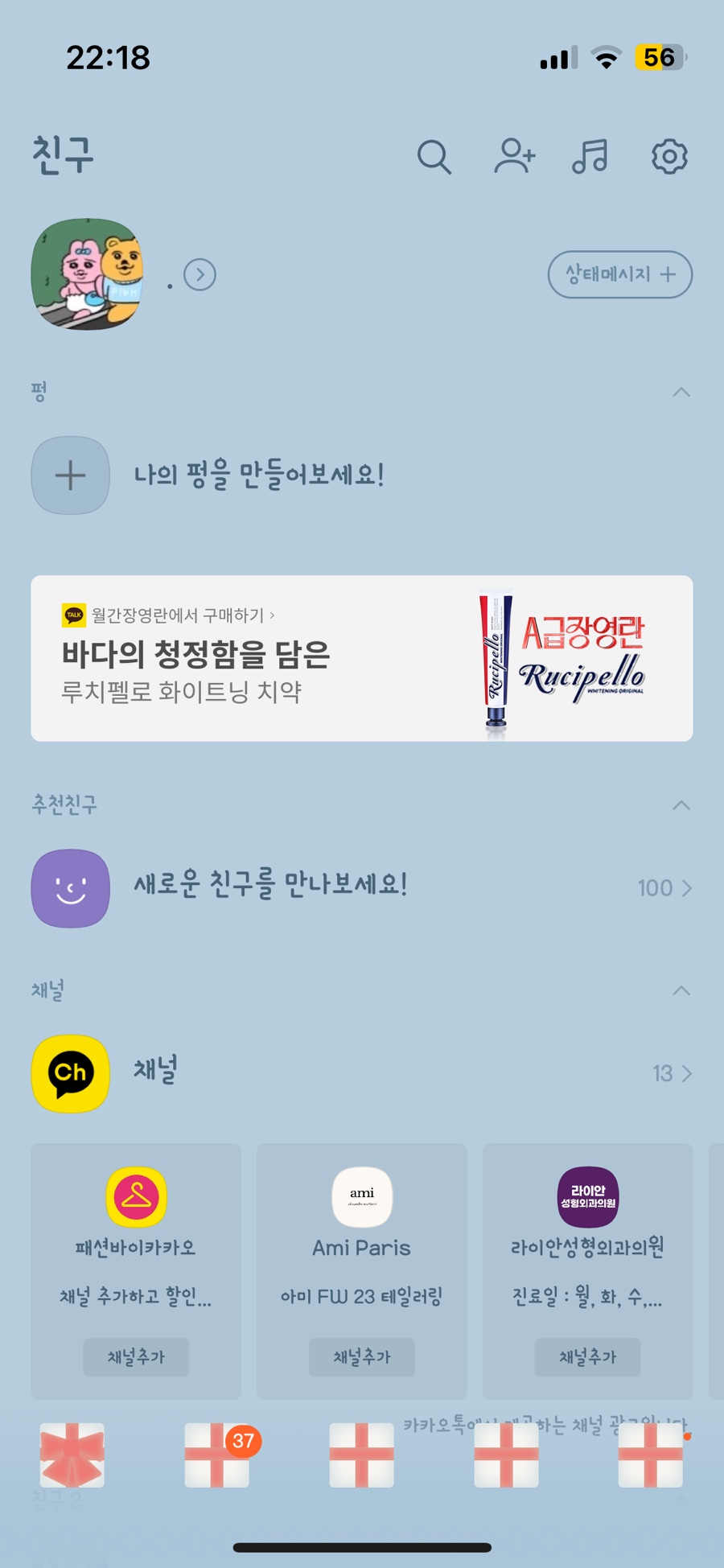Tap the add friend icon
Screen dimensions: 724x1568
(514, 156)
